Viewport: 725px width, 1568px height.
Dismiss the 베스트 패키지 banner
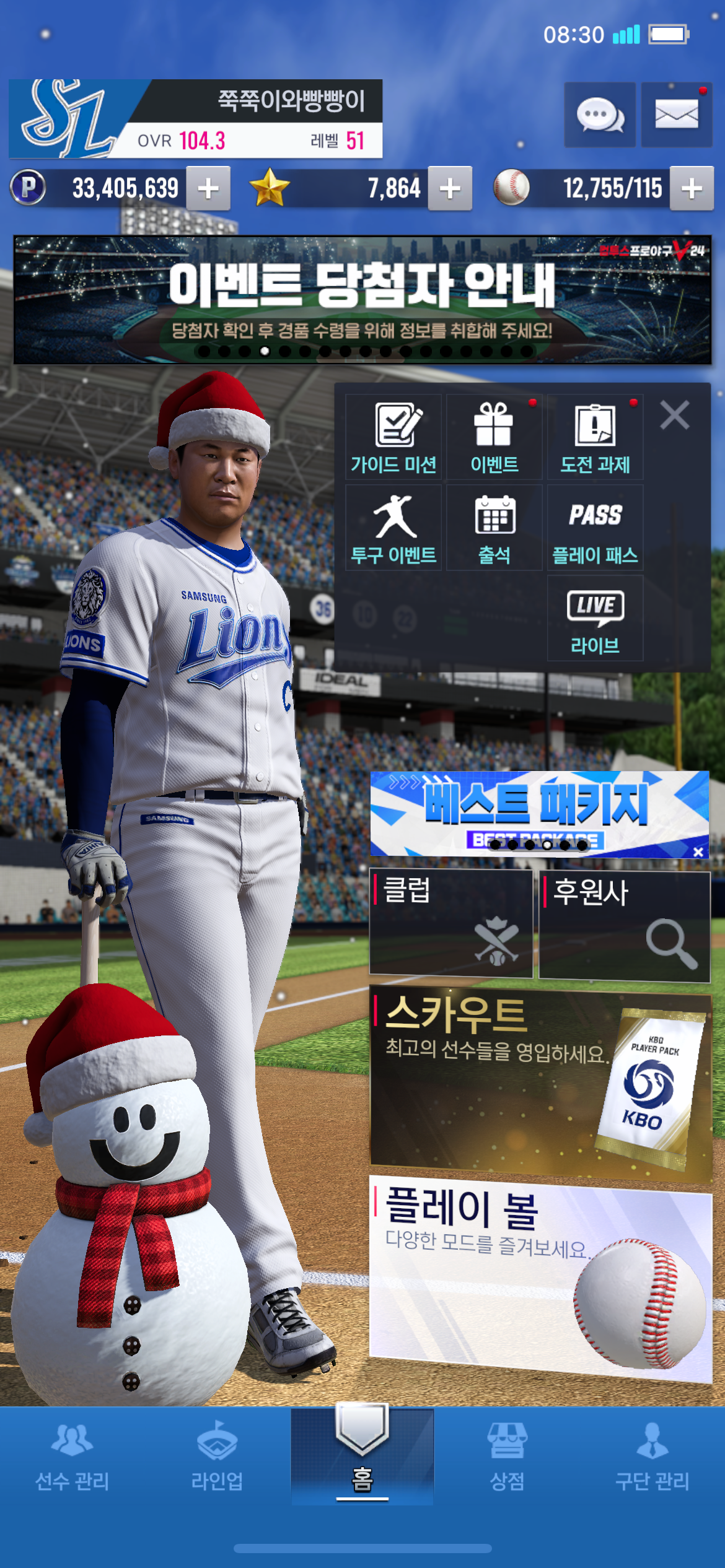[698, 852]
